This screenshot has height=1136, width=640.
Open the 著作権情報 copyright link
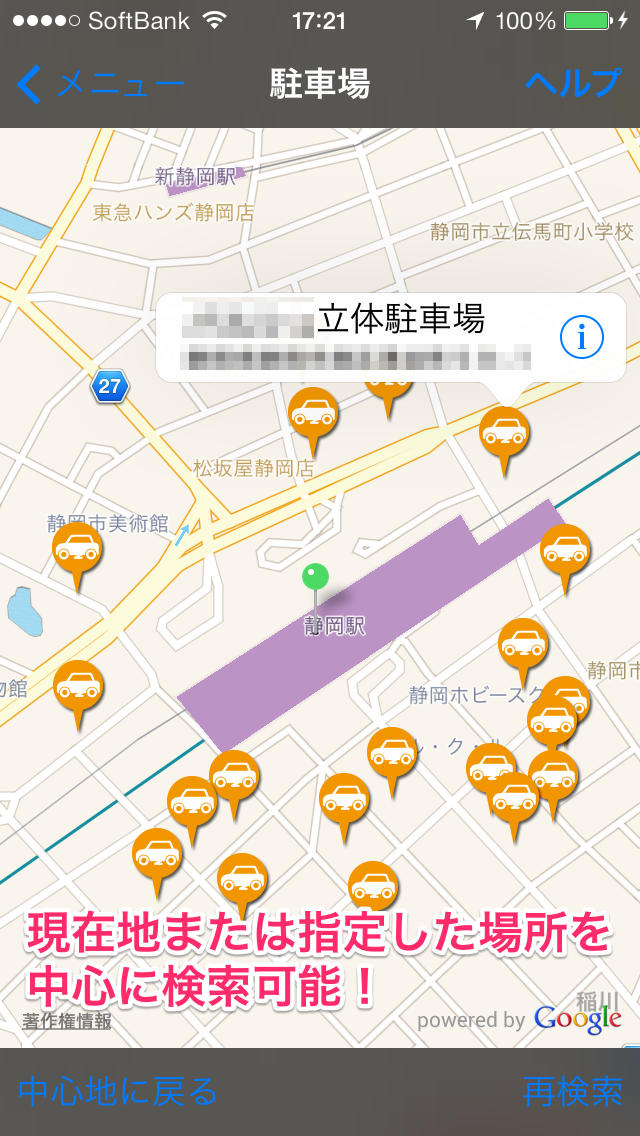pyautogui.click(x=67, y=1021)
